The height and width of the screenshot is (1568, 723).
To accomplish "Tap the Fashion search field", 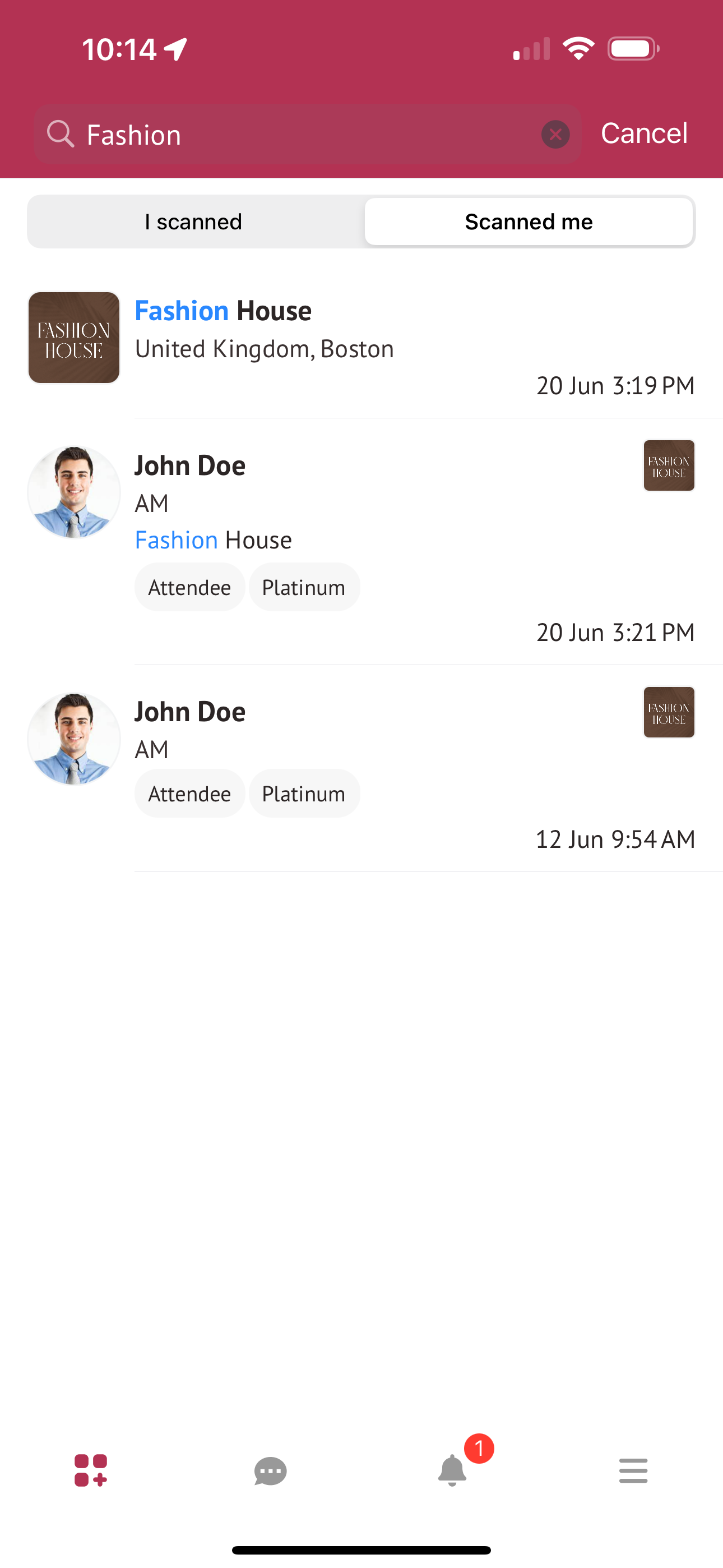I will pos(304,135).
